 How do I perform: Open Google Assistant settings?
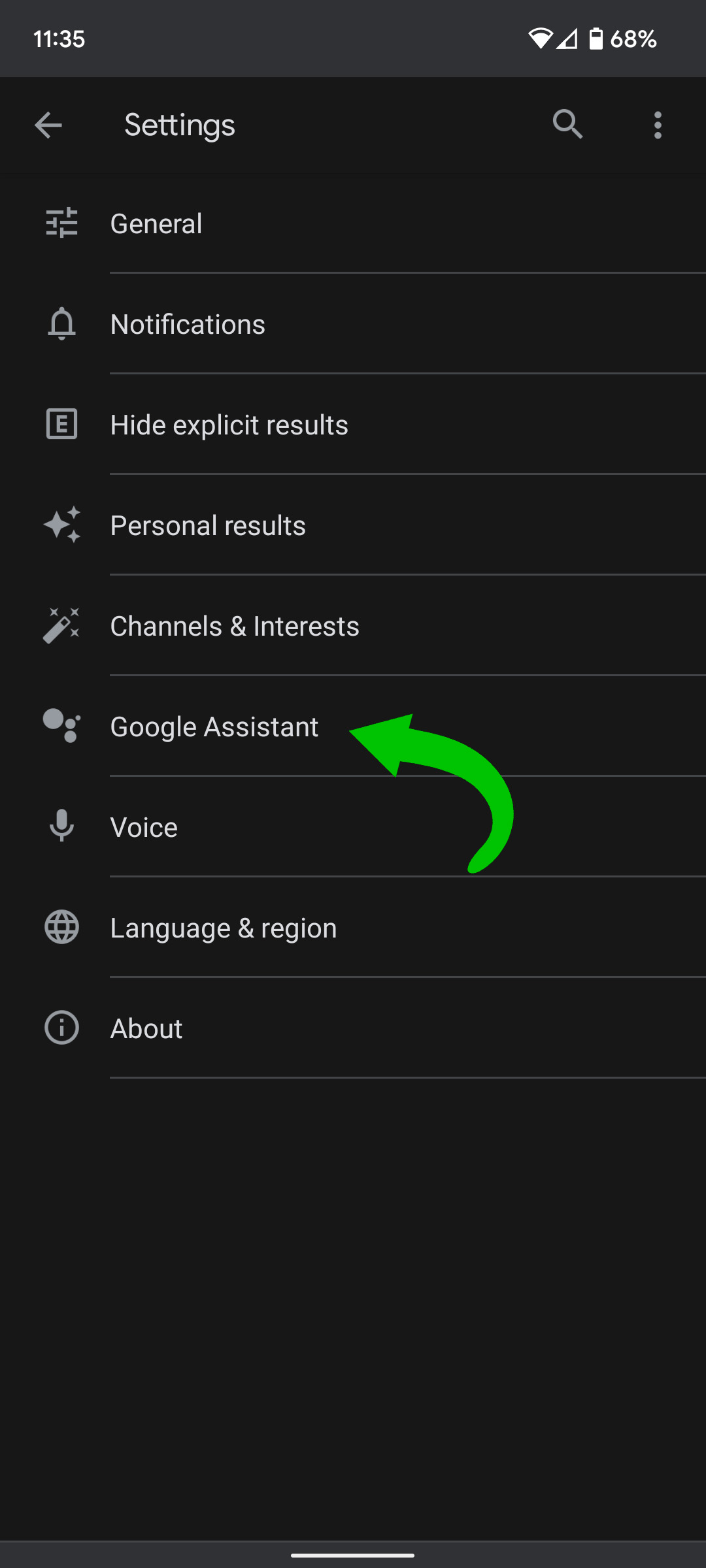click(x=214, y=727)
